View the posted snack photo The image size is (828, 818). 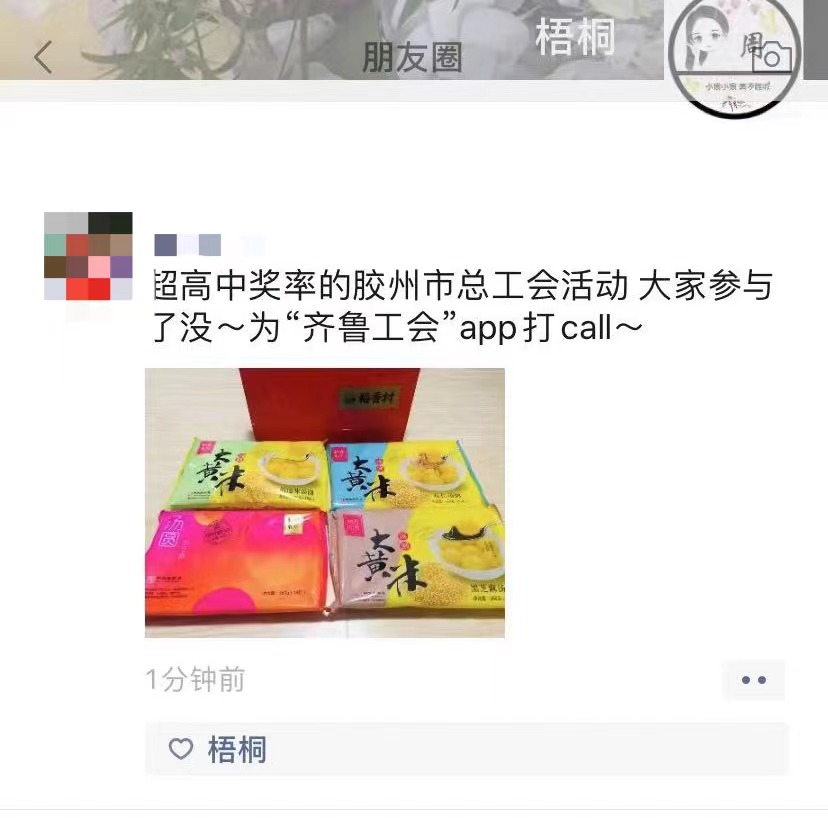[x=324, y=502]
